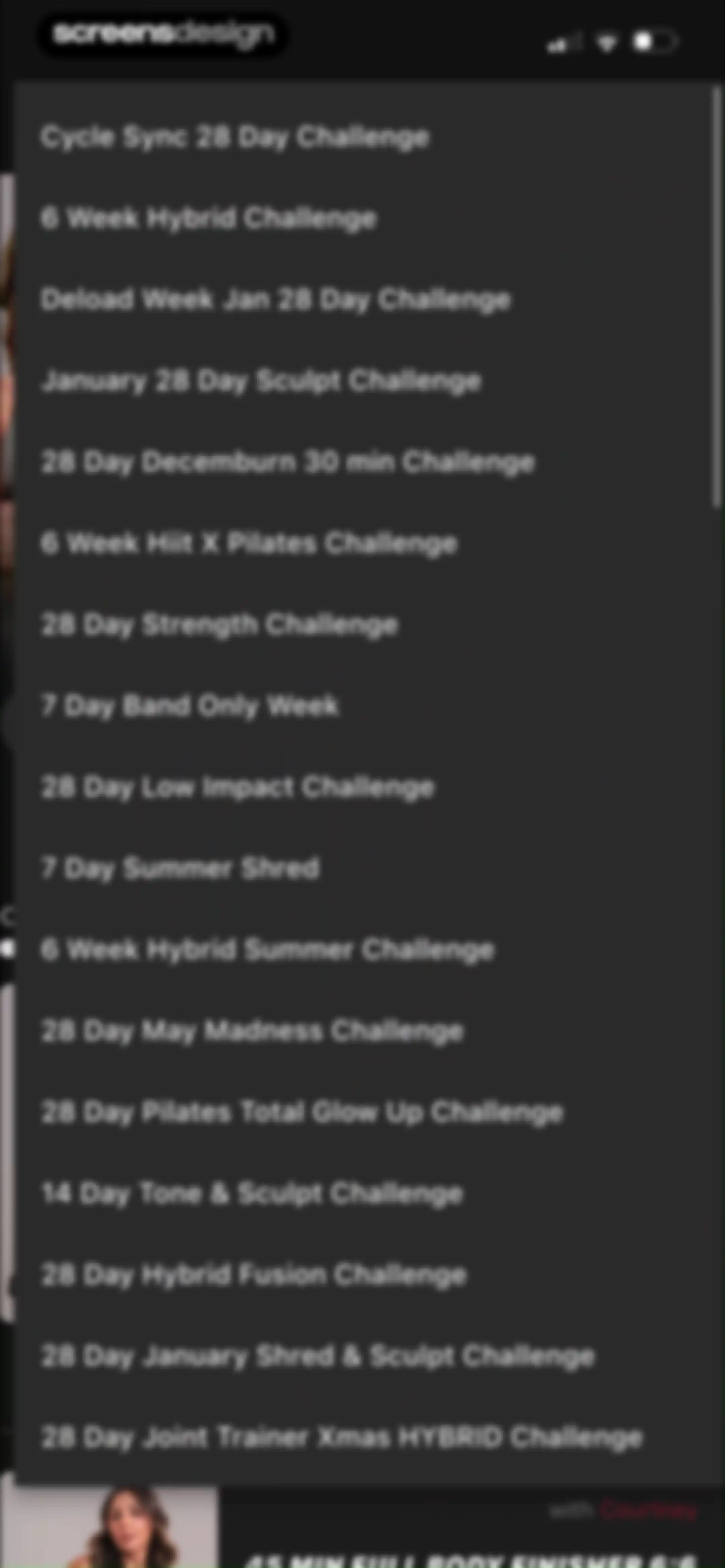Choose 6 Week Hiit X Pilates Challenge
725x1568 pixels.
[362, 544]
